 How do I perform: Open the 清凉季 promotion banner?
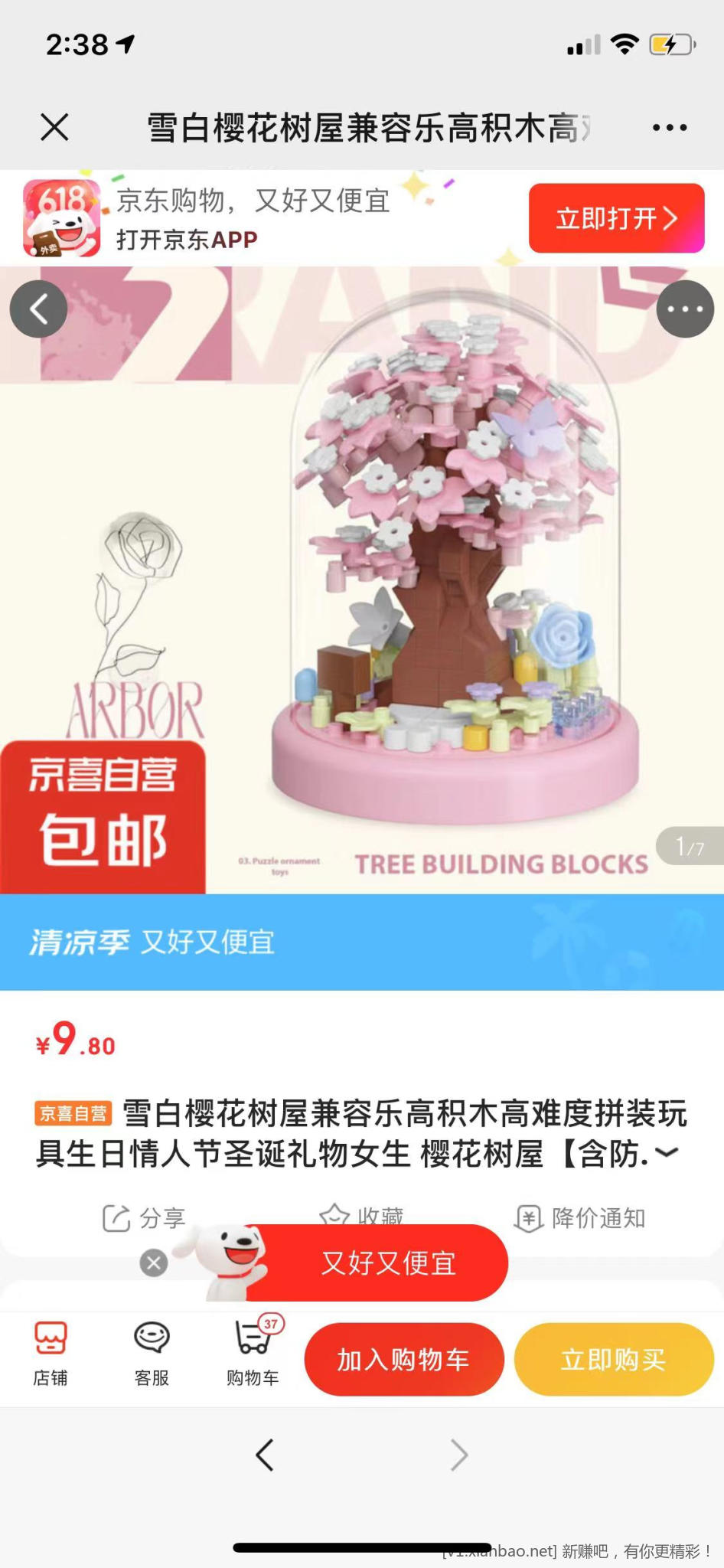362,942
